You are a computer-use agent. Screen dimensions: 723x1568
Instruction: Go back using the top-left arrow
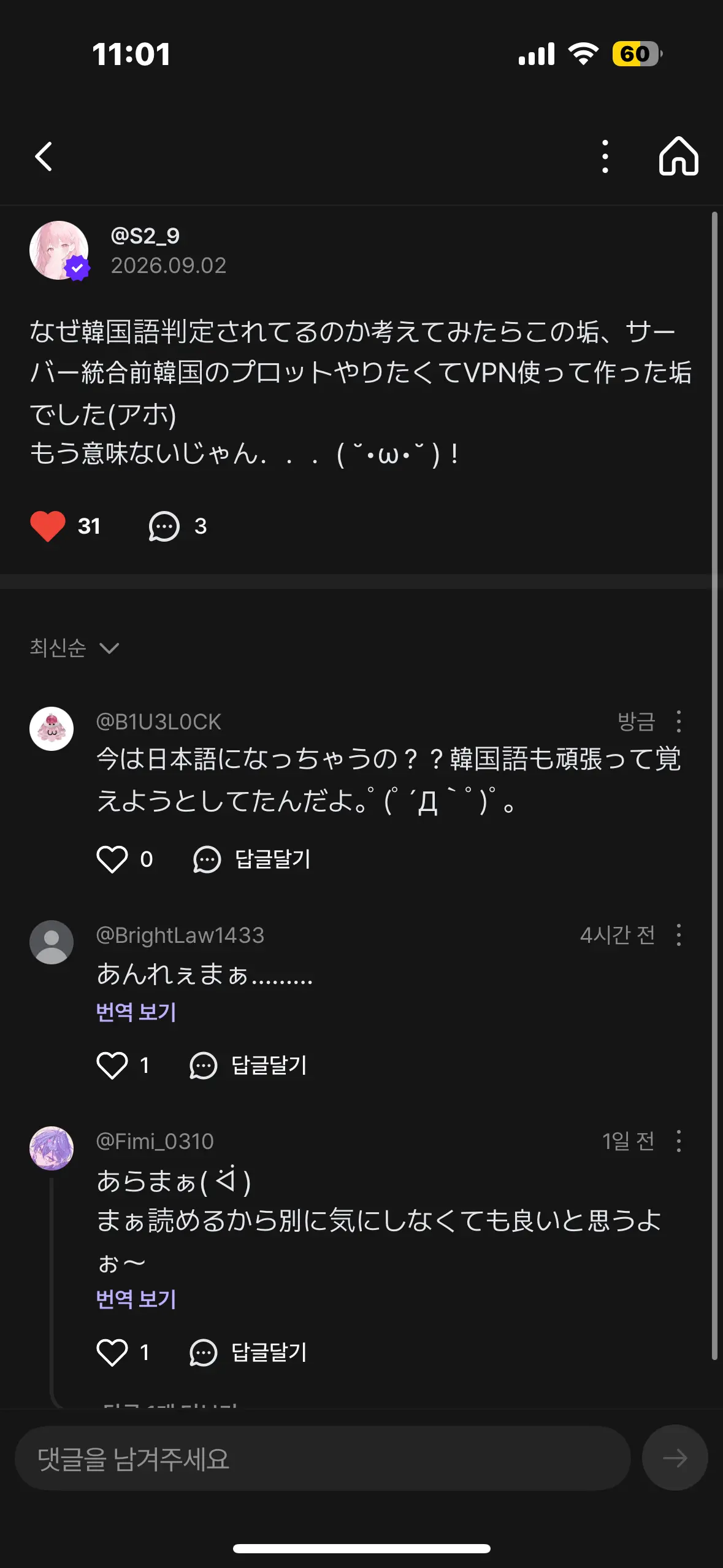click(x=44, y=156)
